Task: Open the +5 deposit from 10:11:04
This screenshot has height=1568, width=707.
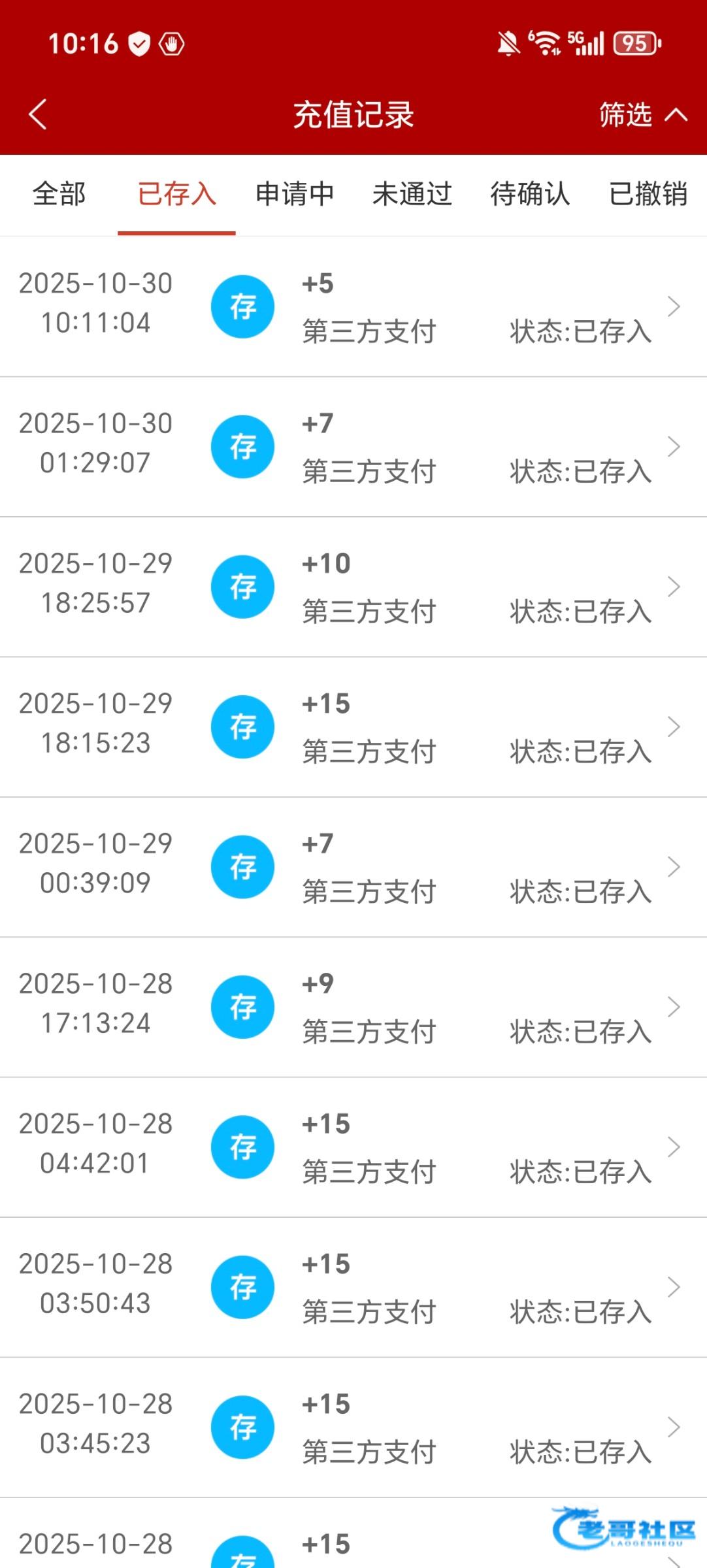Action: click(353, 306)
